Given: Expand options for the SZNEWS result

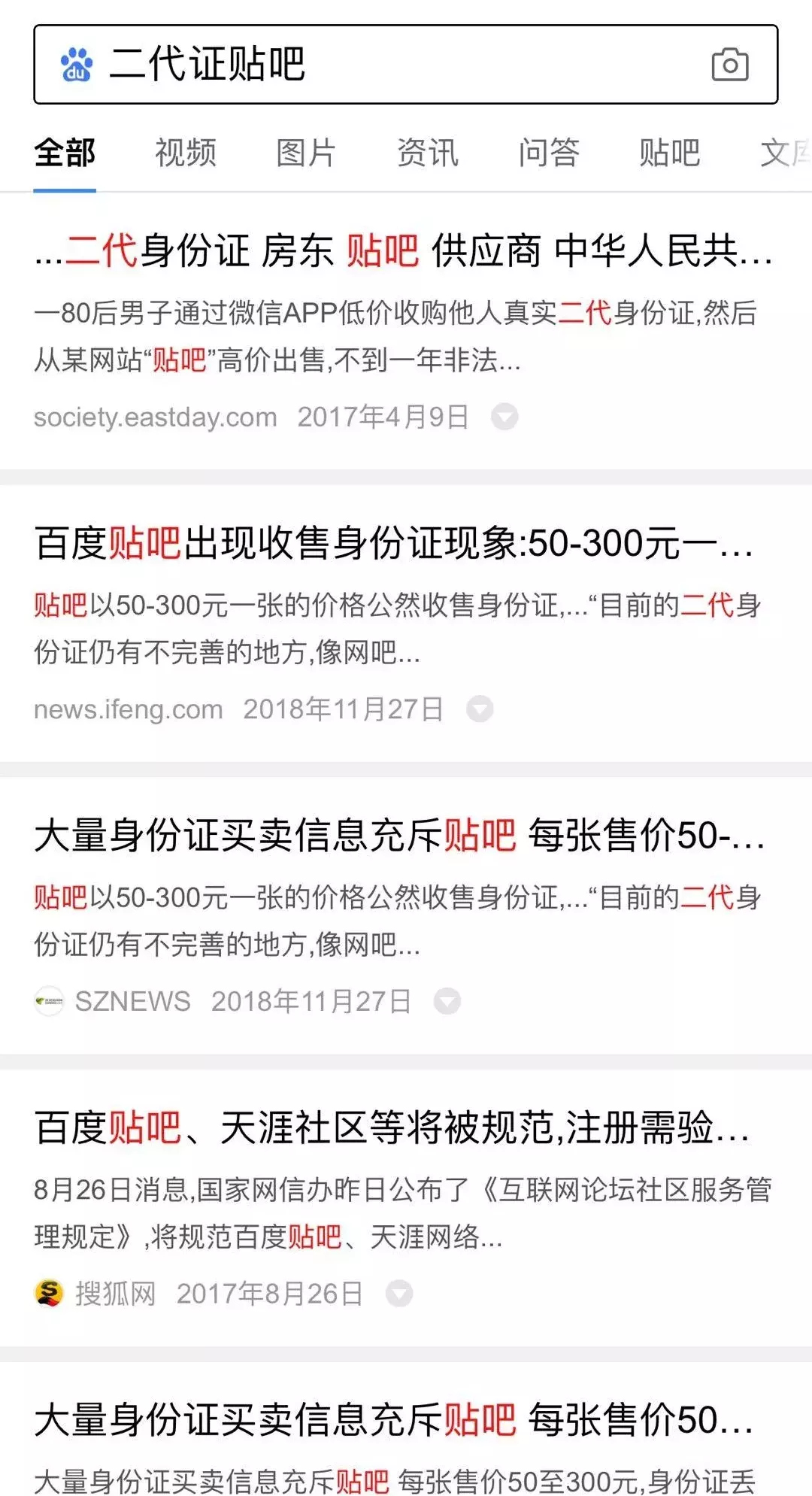Looking at the screenshot, I should click(x=447, y=1001).
